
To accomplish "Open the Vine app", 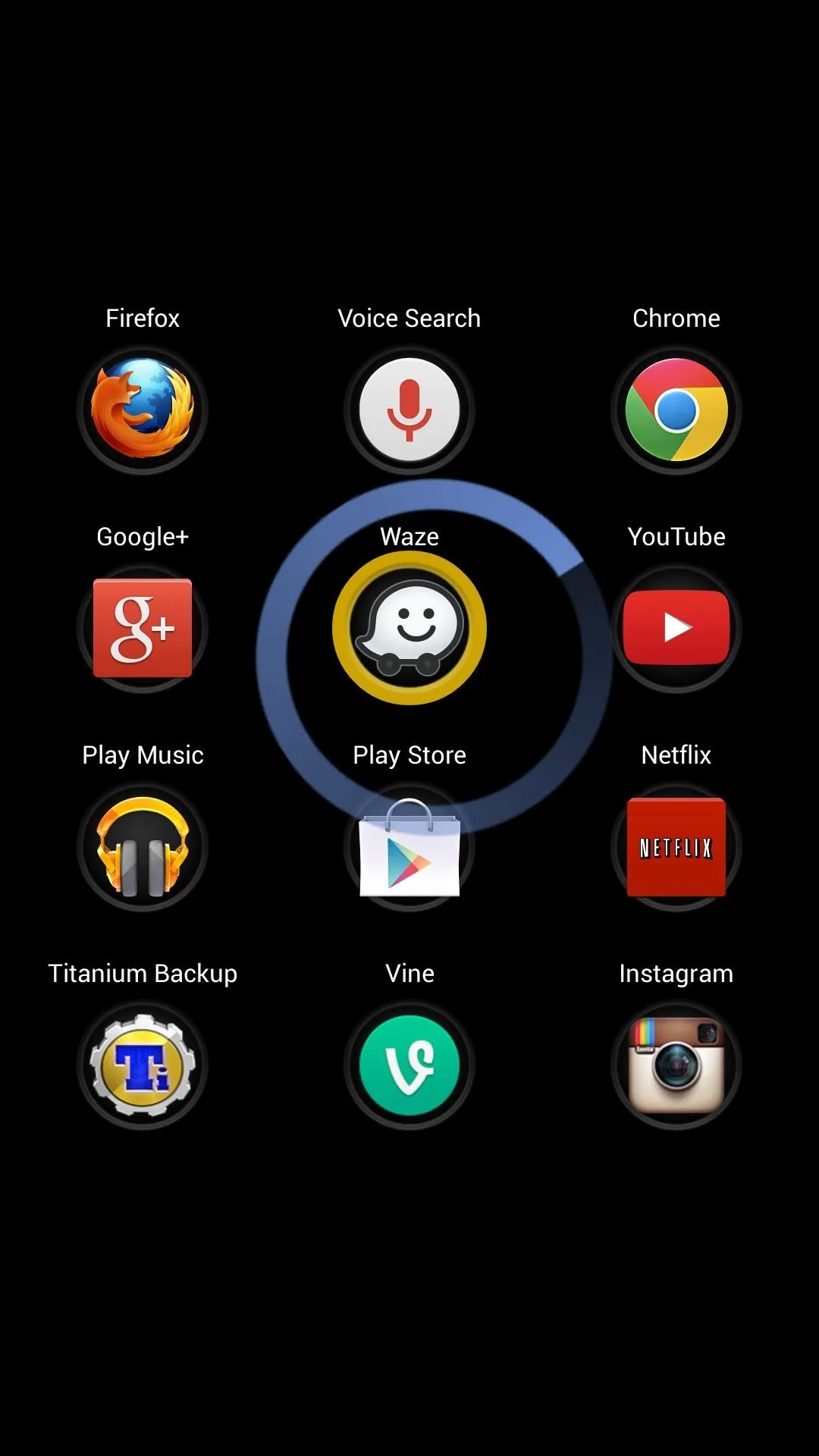I will [409, 1065].
